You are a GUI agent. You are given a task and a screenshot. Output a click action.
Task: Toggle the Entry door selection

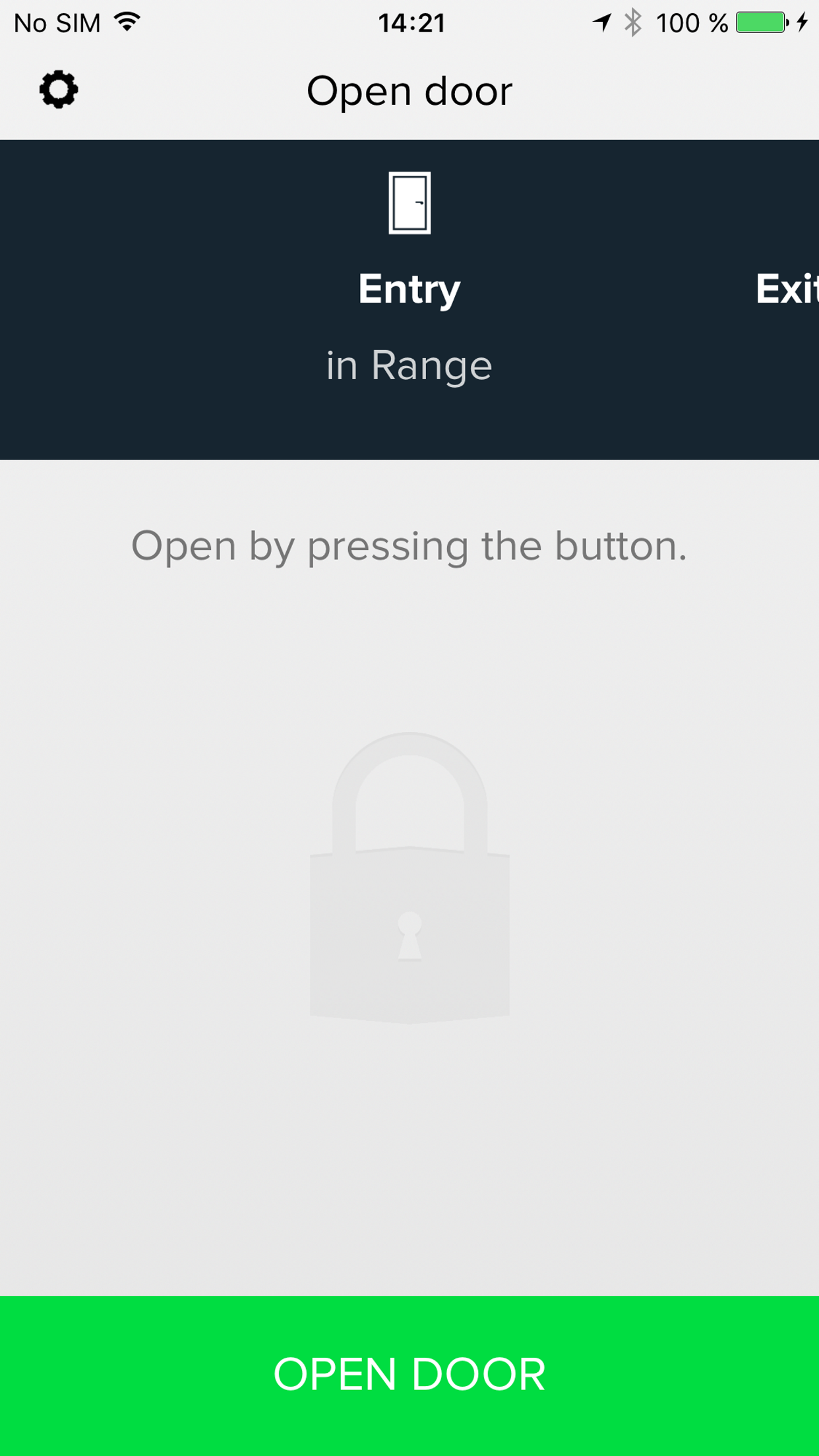409,288
